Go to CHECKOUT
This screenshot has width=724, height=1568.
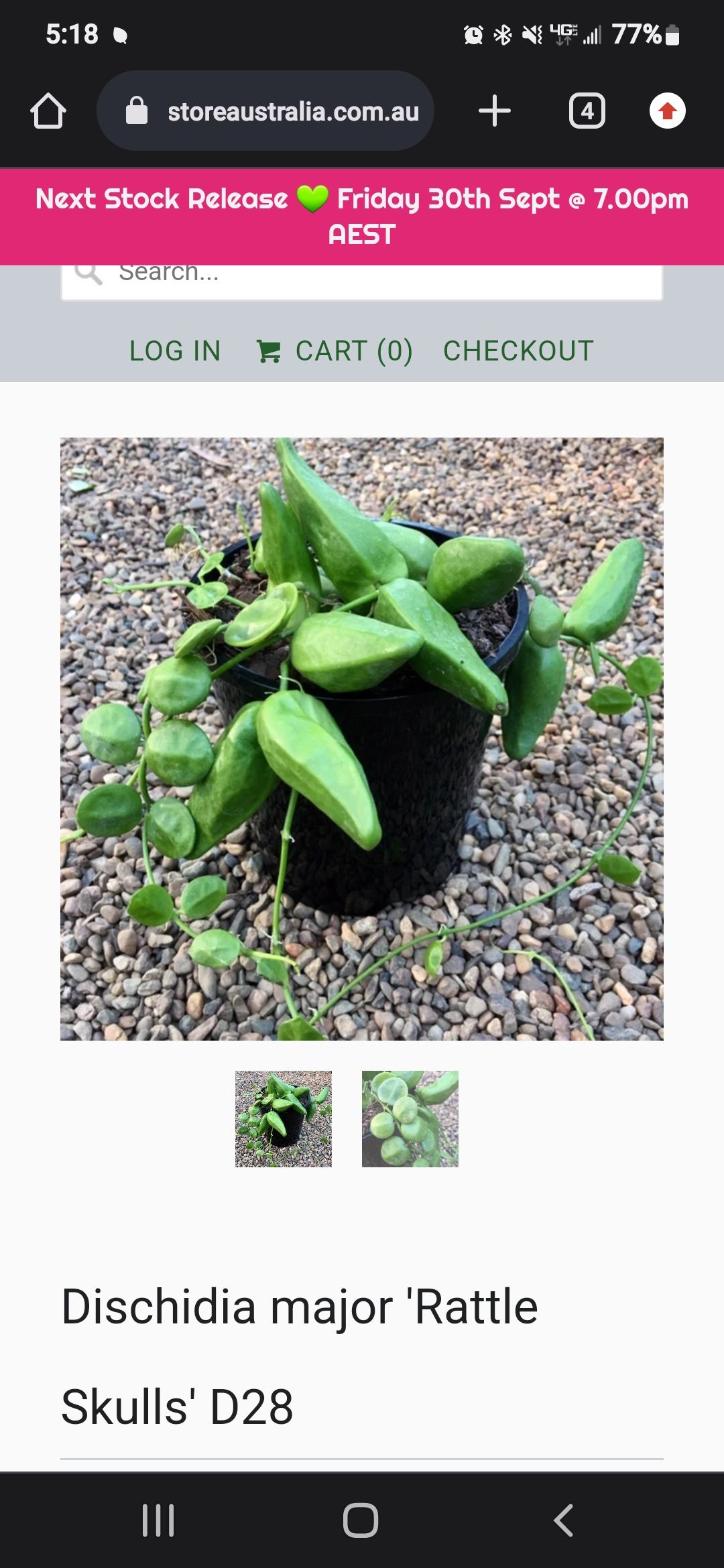(518, 351)
